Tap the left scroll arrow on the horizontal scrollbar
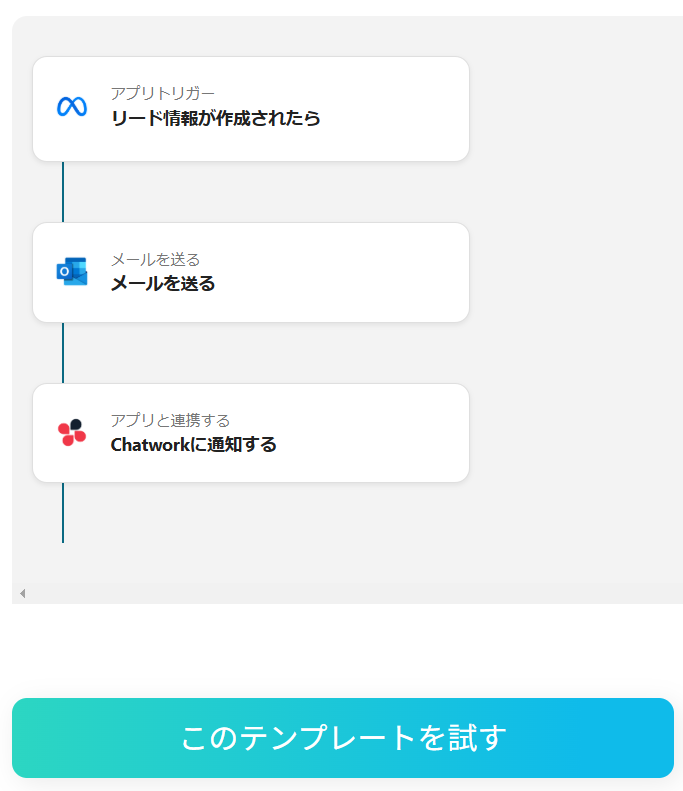Viewport: 683px width, 791px height. 22,594
